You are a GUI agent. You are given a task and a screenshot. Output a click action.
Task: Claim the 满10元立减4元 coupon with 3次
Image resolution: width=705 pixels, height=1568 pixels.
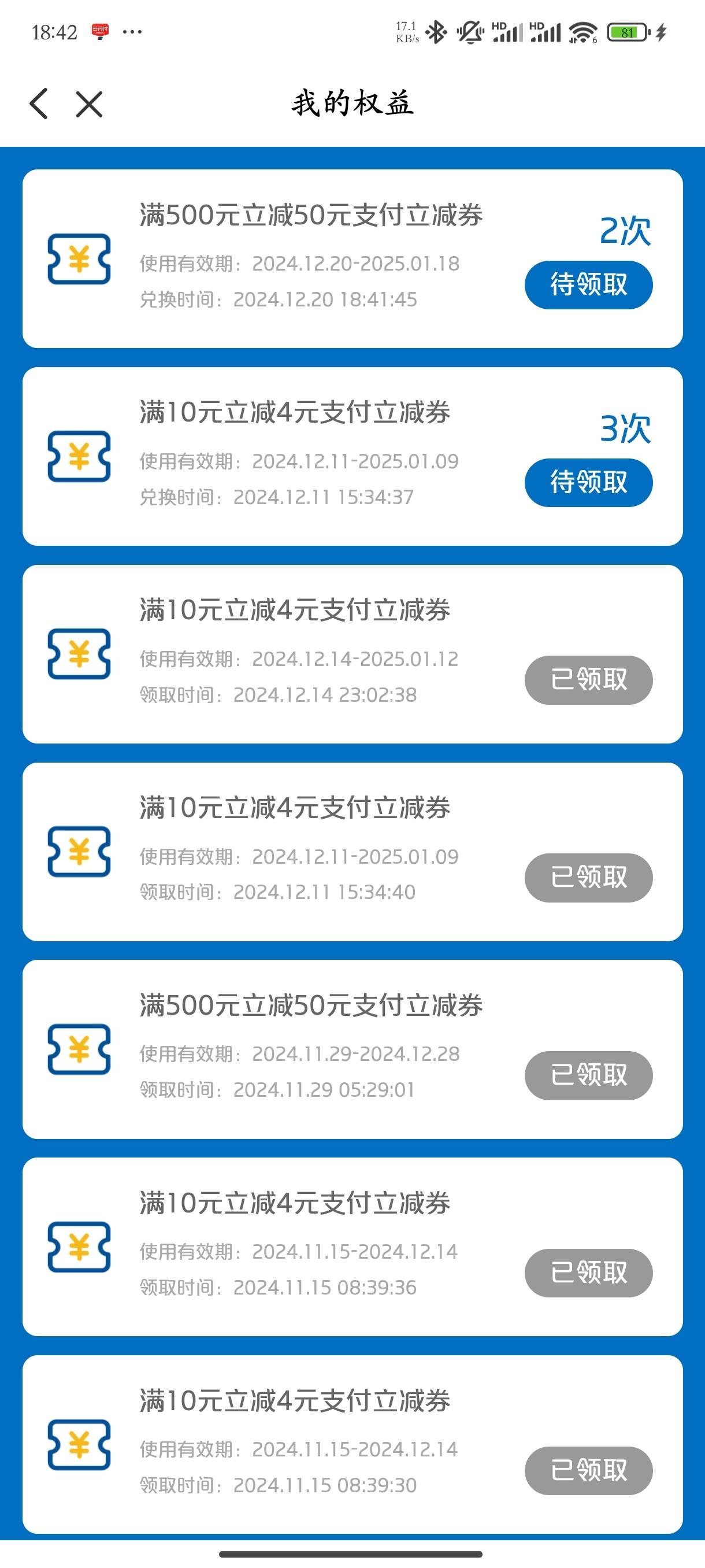coord(588,483)
